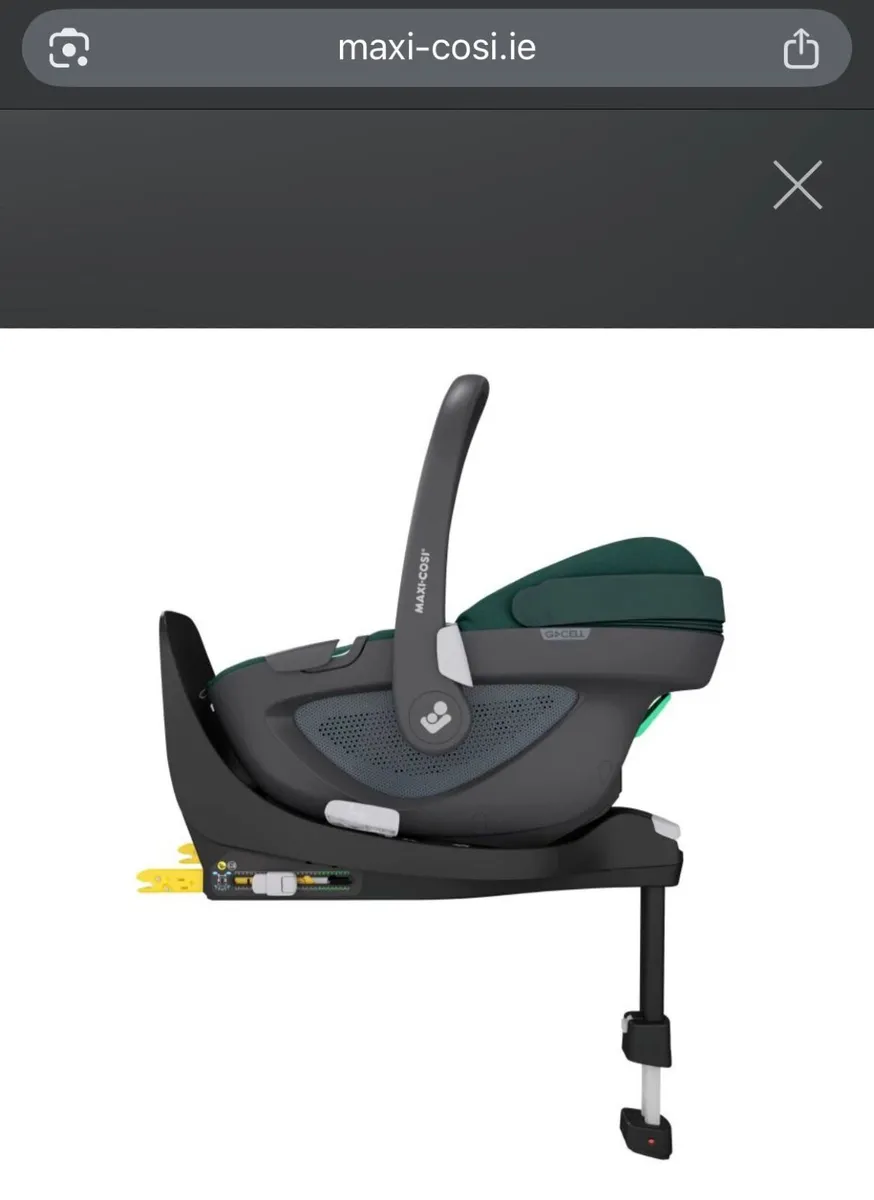Viewport: 874px width, 1200px height.
Task: Close the image viewer with the X
Action: click(x=798, y=185)
